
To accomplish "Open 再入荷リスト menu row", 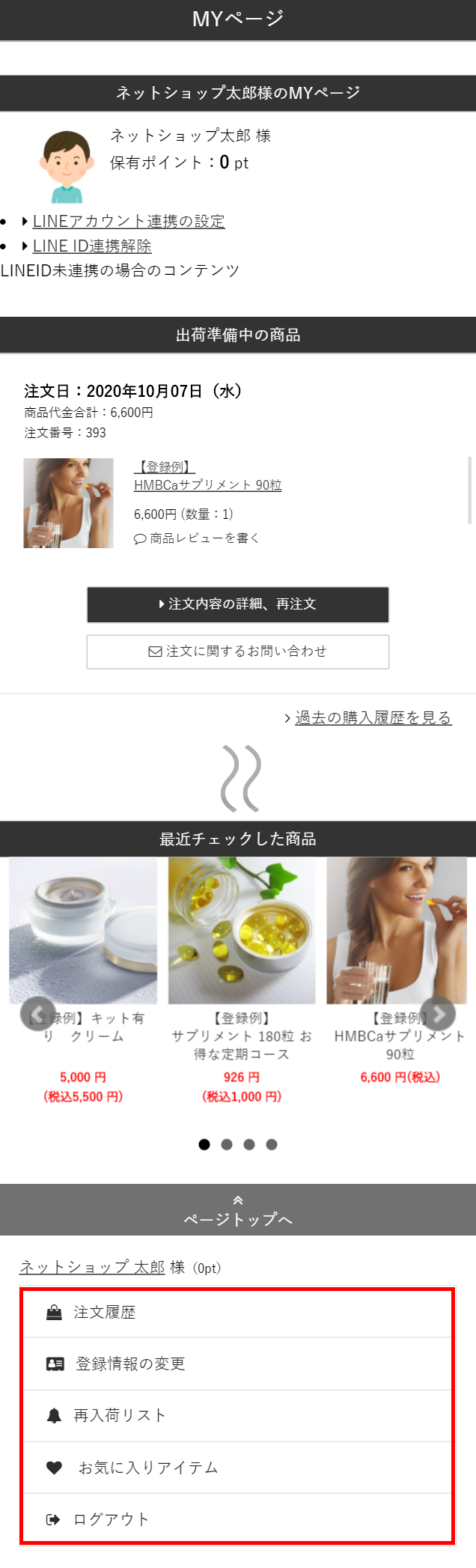I will (x=237, y=1416).
